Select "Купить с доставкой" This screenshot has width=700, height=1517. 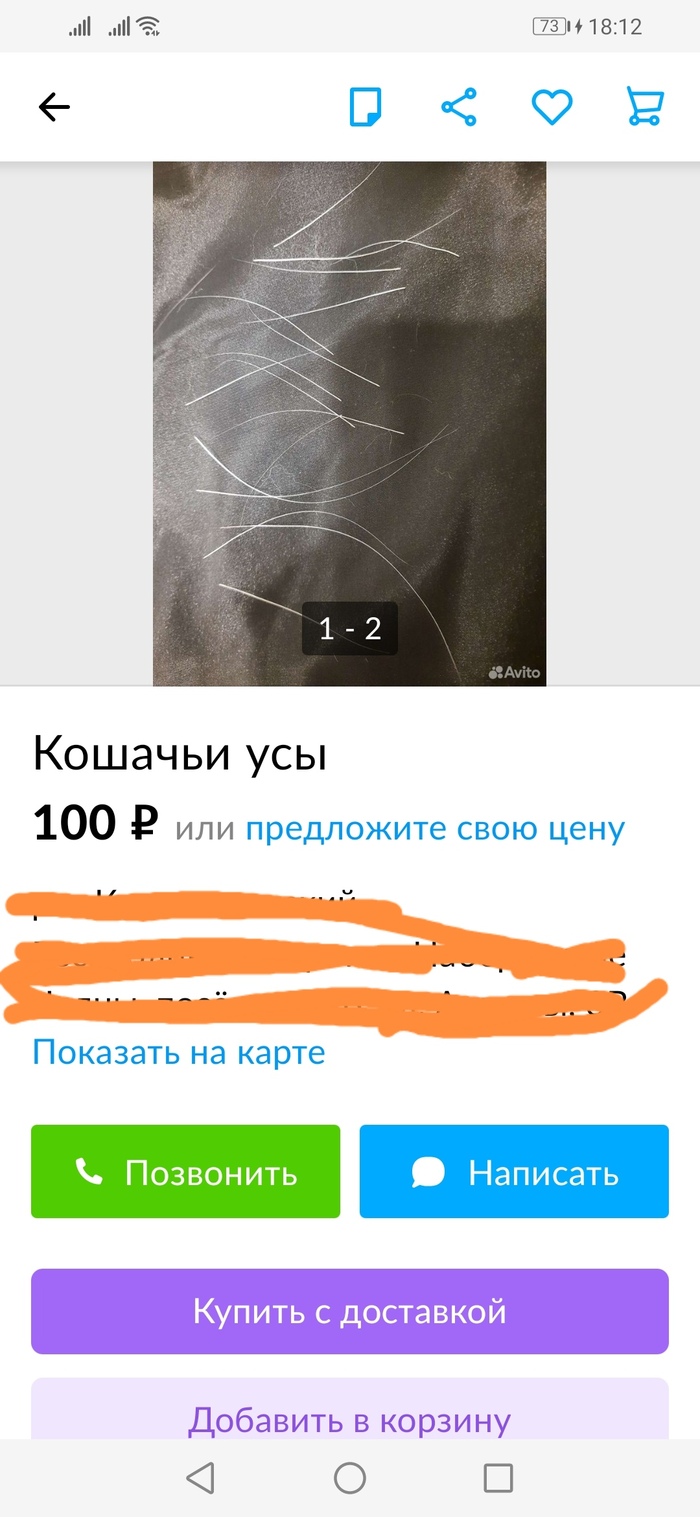[349, 1311]
